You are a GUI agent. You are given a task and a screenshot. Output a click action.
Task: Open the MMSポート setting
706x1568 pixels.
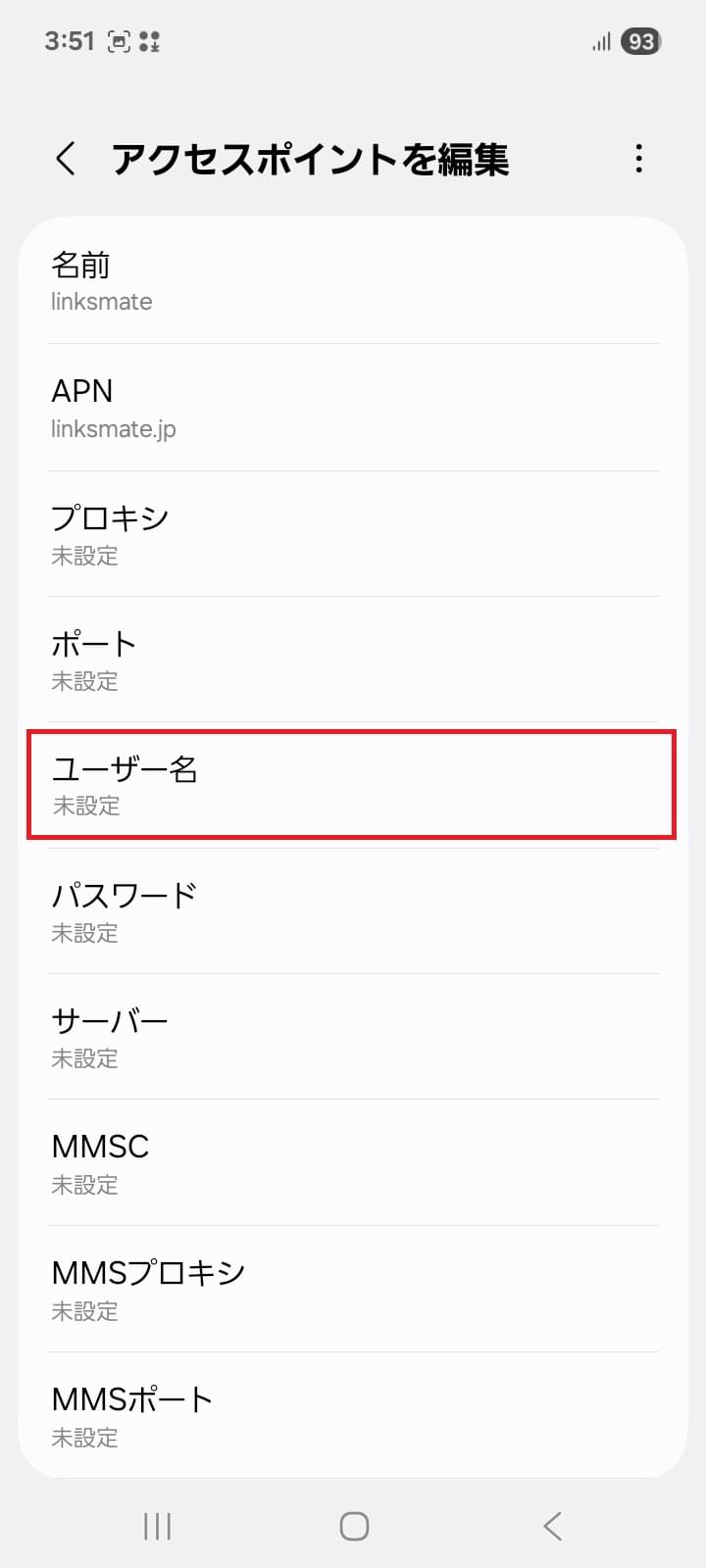(x=353, y=1415)
